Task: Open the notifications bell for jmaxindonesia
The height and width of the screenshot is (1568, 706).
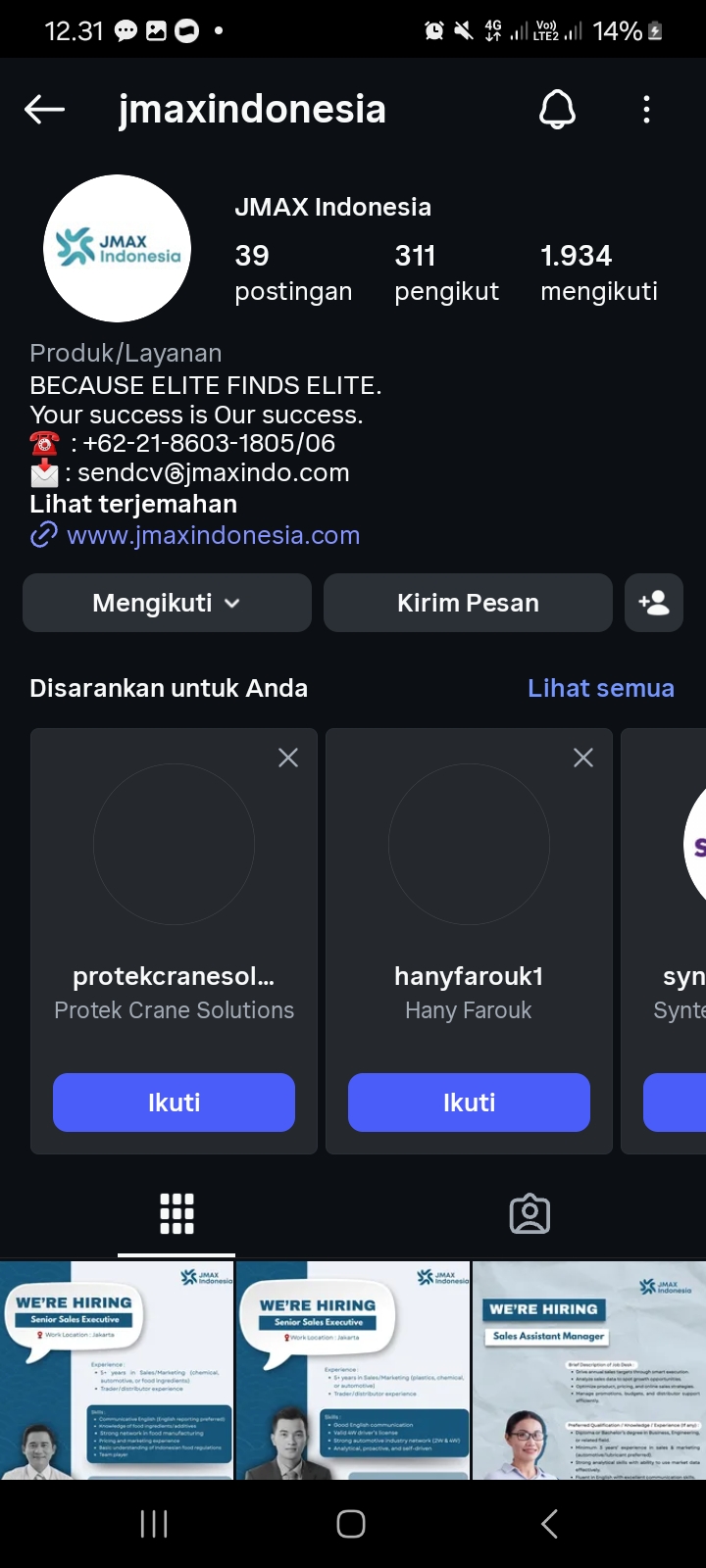Action: (x=557, y=110)
